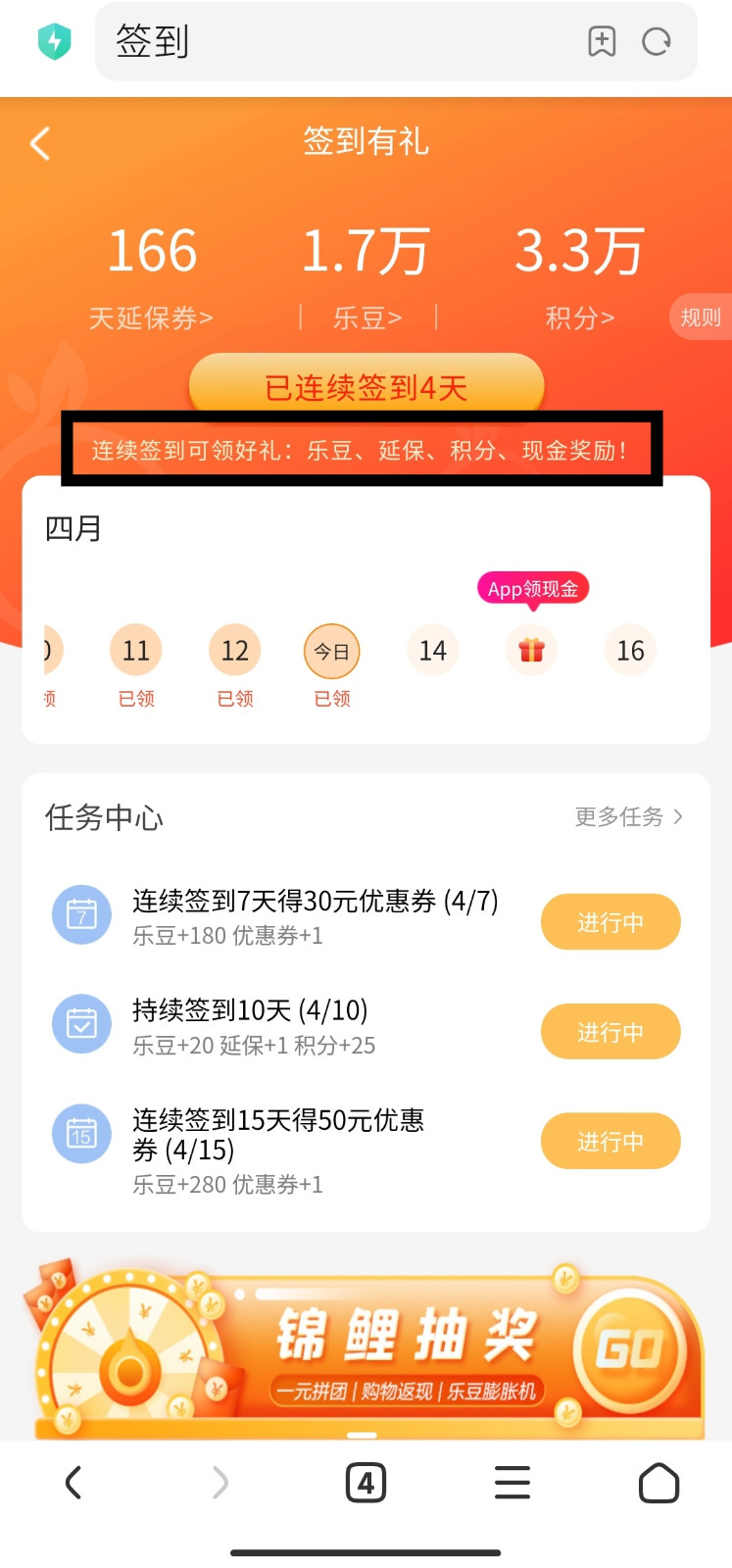The image size is (732, 1568).
Task: Reload the page with the refresh icon
Action: pos(657,41)
